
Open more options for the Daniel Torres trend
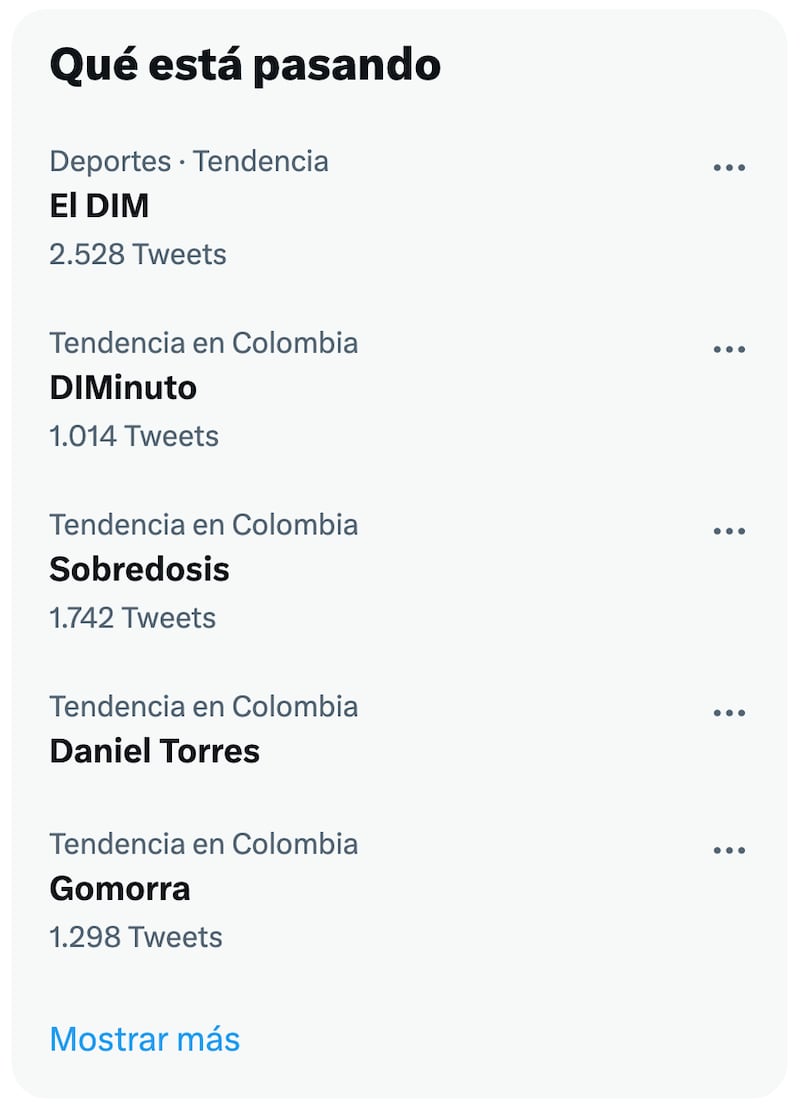coord(731,712)
